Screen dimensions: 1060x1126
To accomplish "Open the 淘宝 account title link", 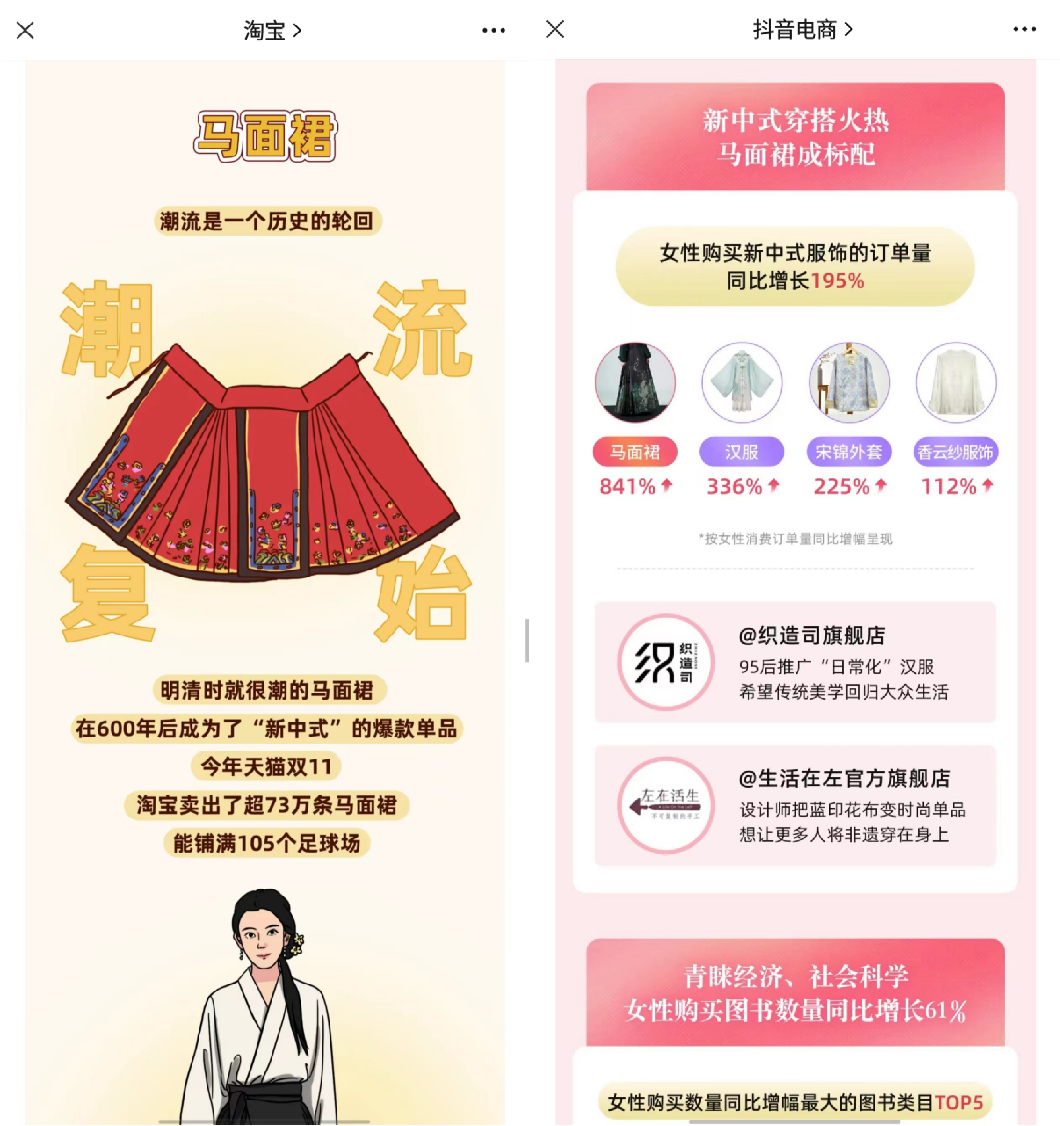I will [272, 30].
